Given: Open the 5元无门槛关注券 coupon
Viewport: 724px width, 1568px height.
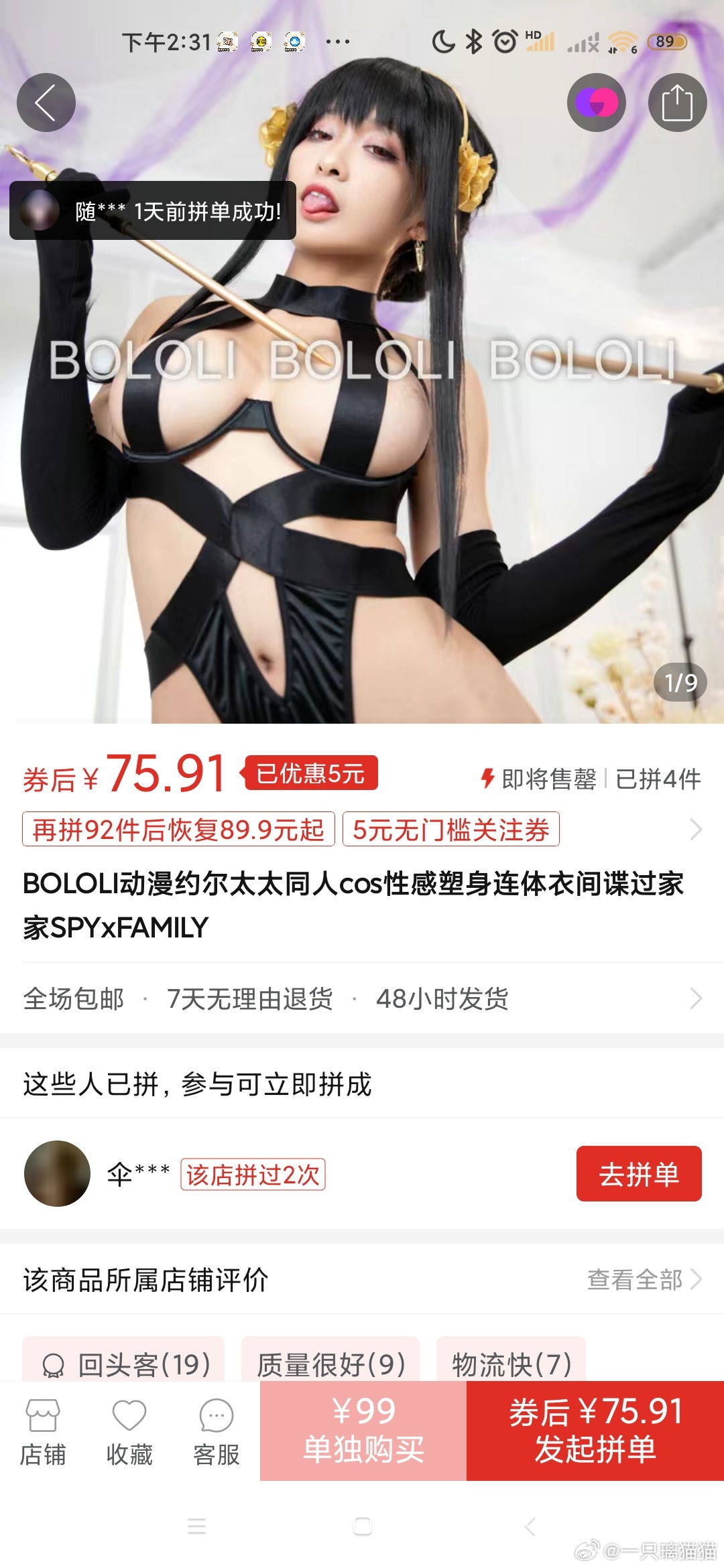Looking at the screenshot, I should 450,830.
